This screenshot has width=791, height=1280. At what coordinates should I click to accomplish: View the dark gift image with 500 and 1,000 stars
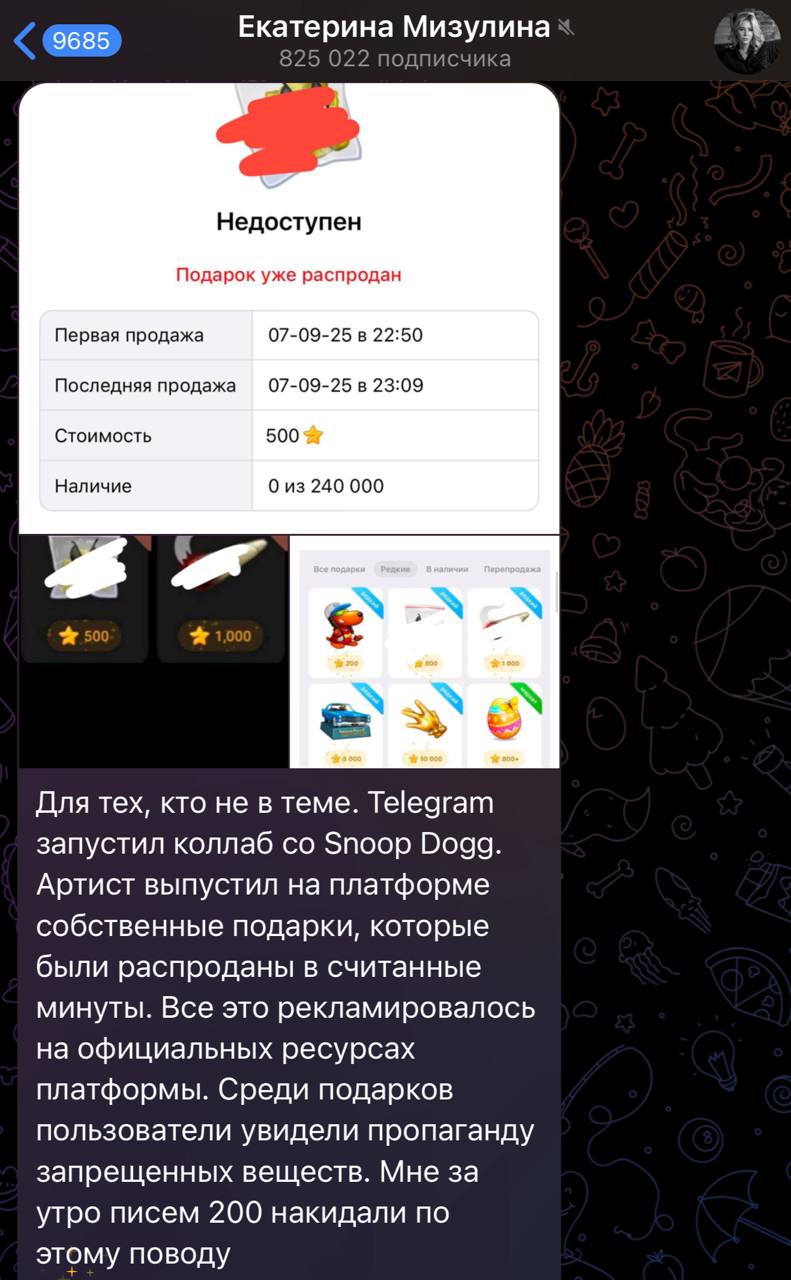pos(153,650)
